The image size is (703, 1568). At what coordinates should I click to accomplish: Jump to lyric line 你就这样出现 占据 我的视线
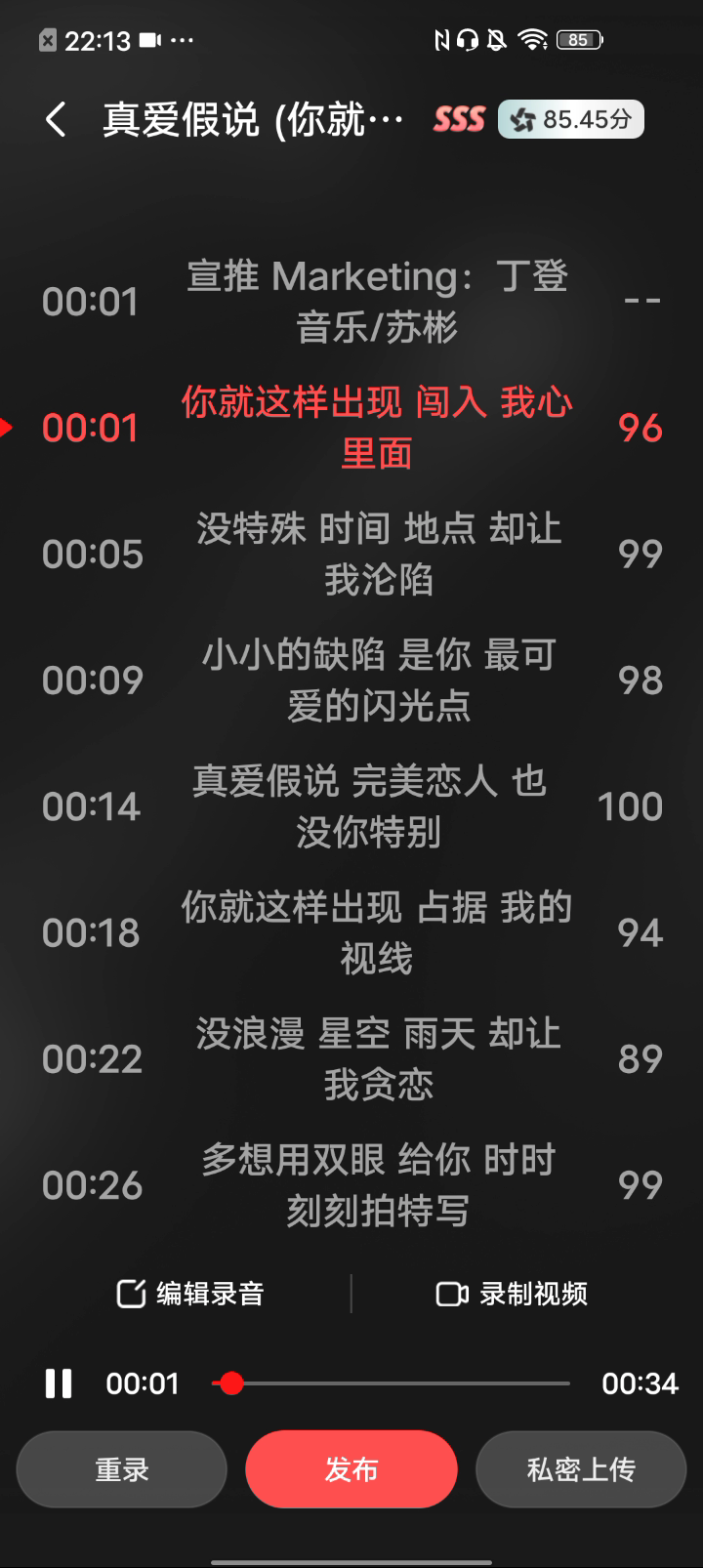pyautogui.click(x=377, y=932)
